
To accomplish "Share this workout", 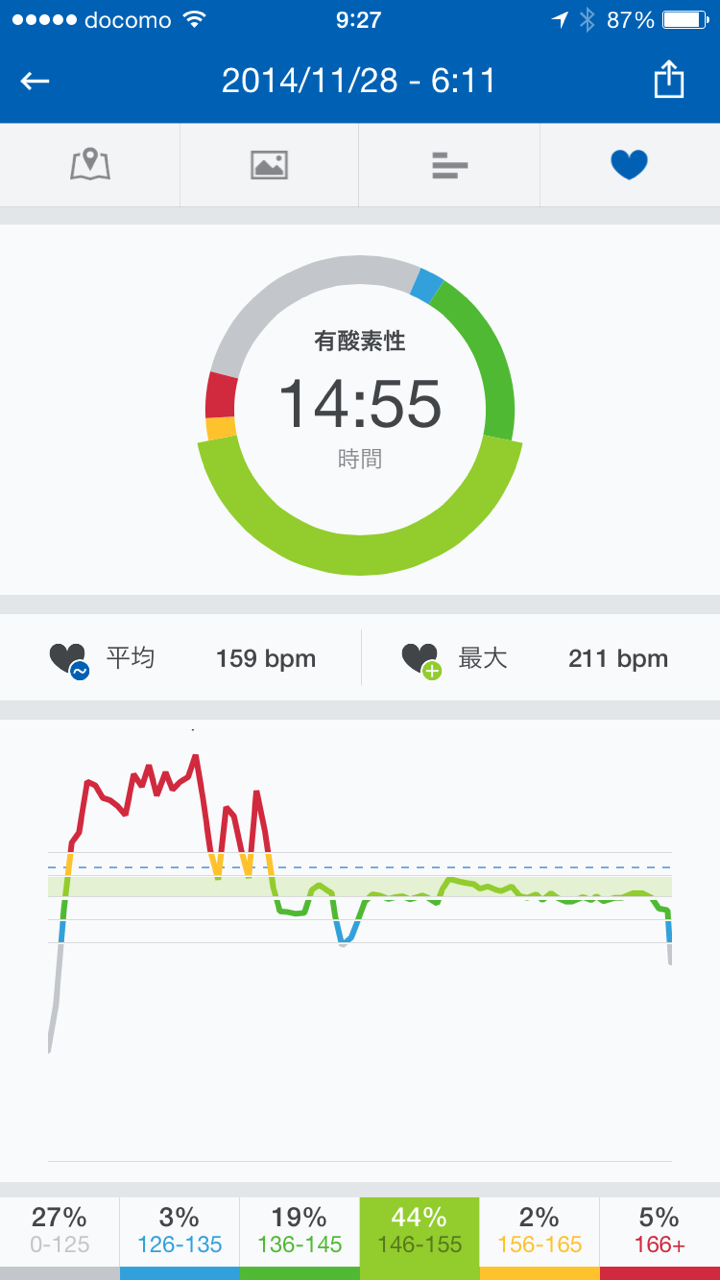I will point(668,80).
